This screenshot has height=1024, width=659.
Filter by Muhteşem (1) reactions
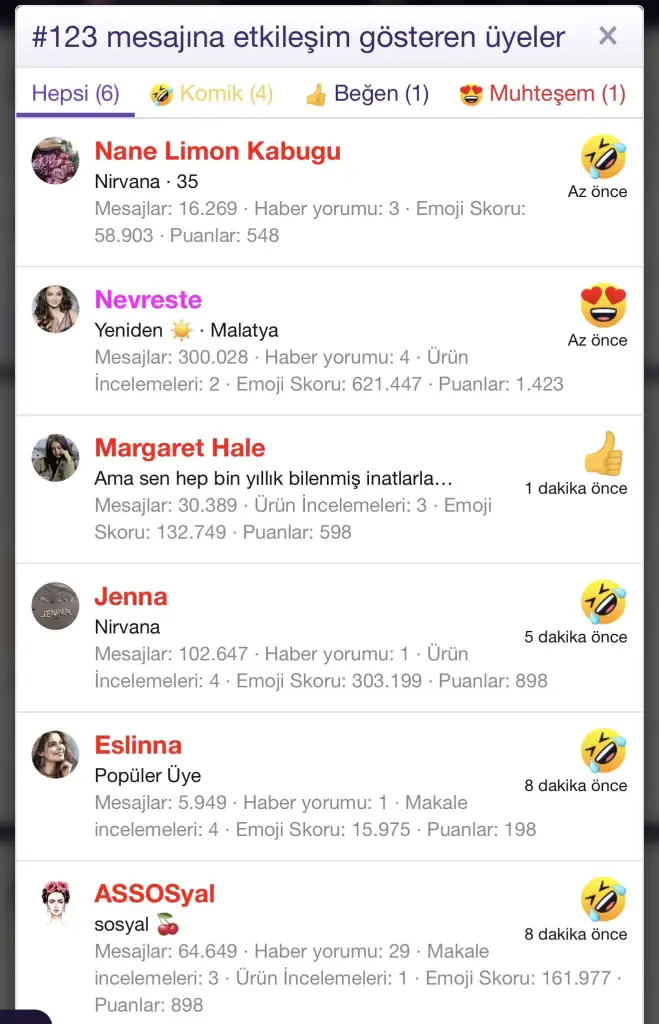click(542, 94)
